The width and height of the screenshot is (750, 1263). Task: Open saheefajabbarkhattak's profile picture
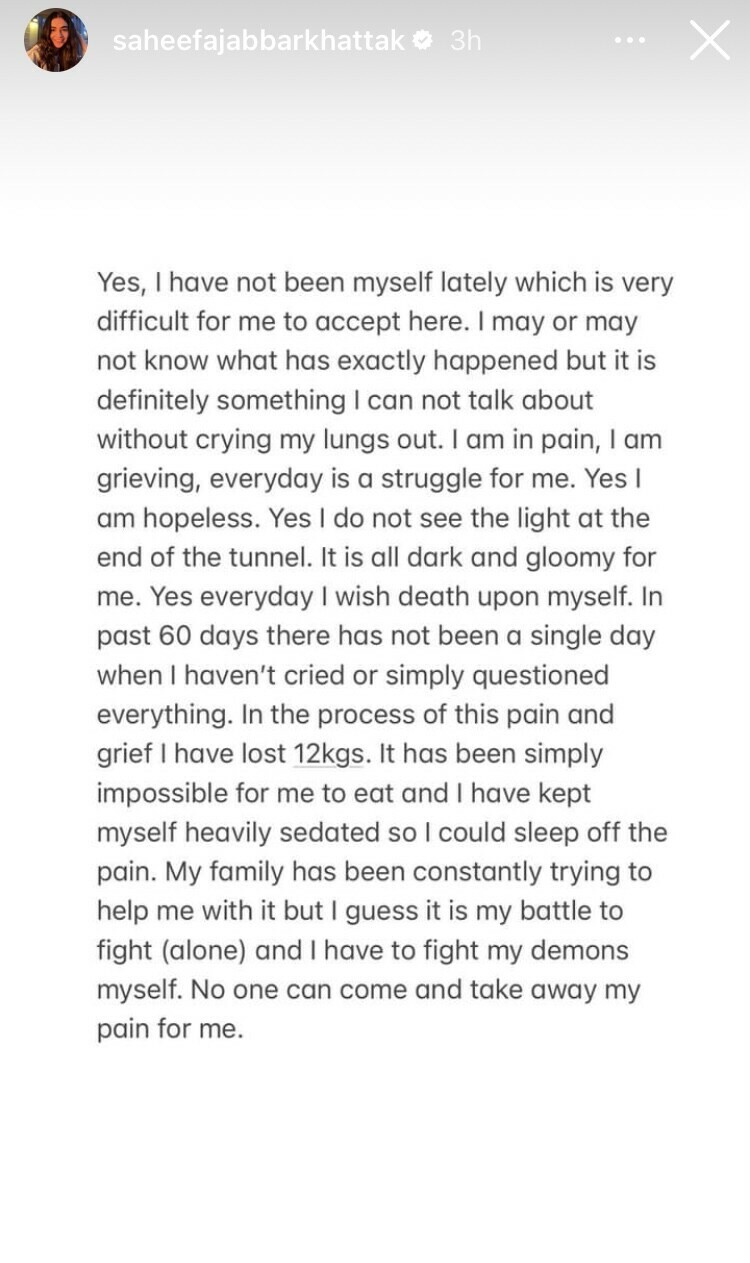point(55,40)
